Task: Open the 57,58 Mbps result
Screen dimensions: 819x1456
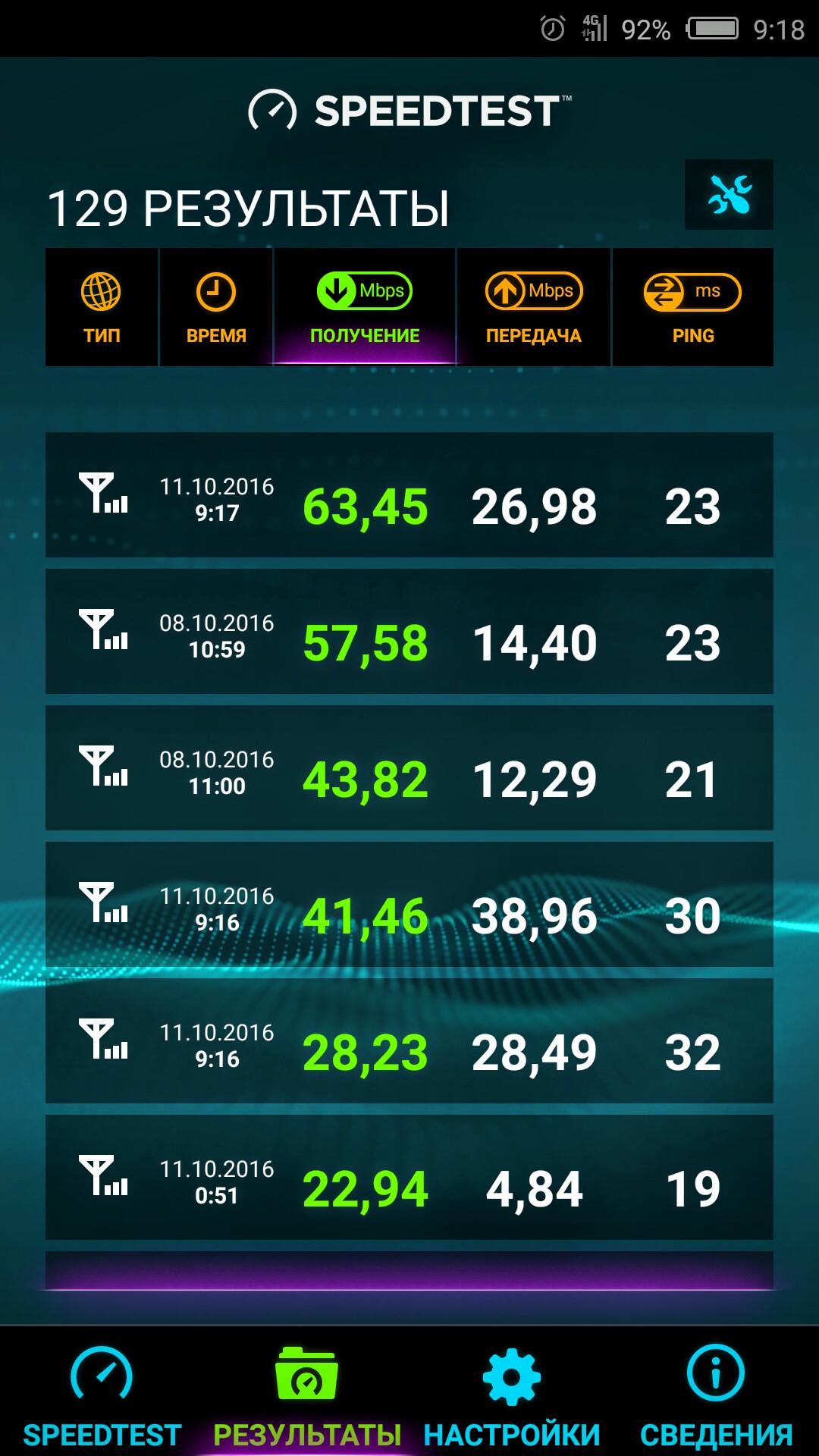Action: click(x=409, y=632)
